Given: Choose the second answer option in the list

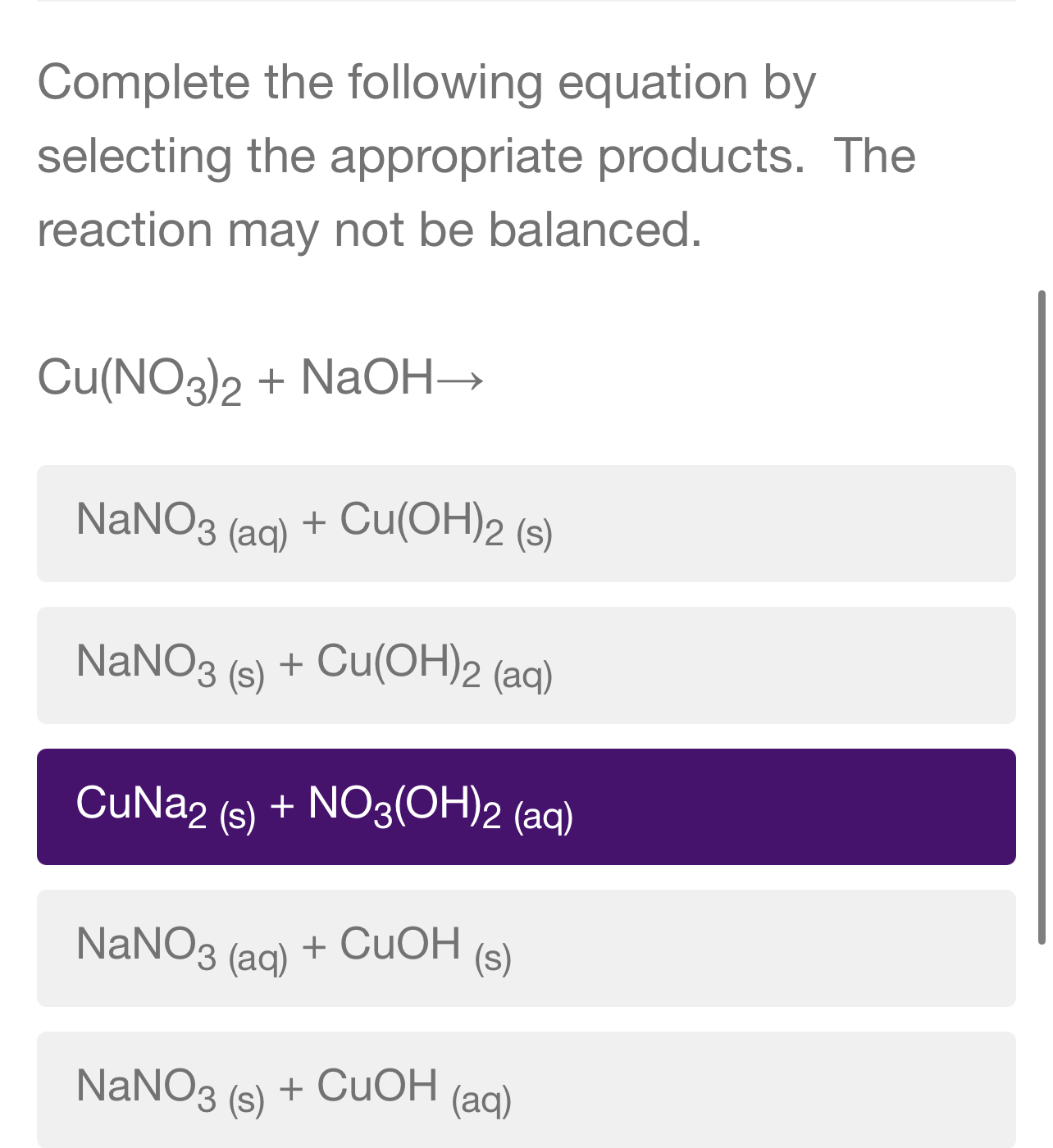Looking at the screenshot, I should (525, 666).
